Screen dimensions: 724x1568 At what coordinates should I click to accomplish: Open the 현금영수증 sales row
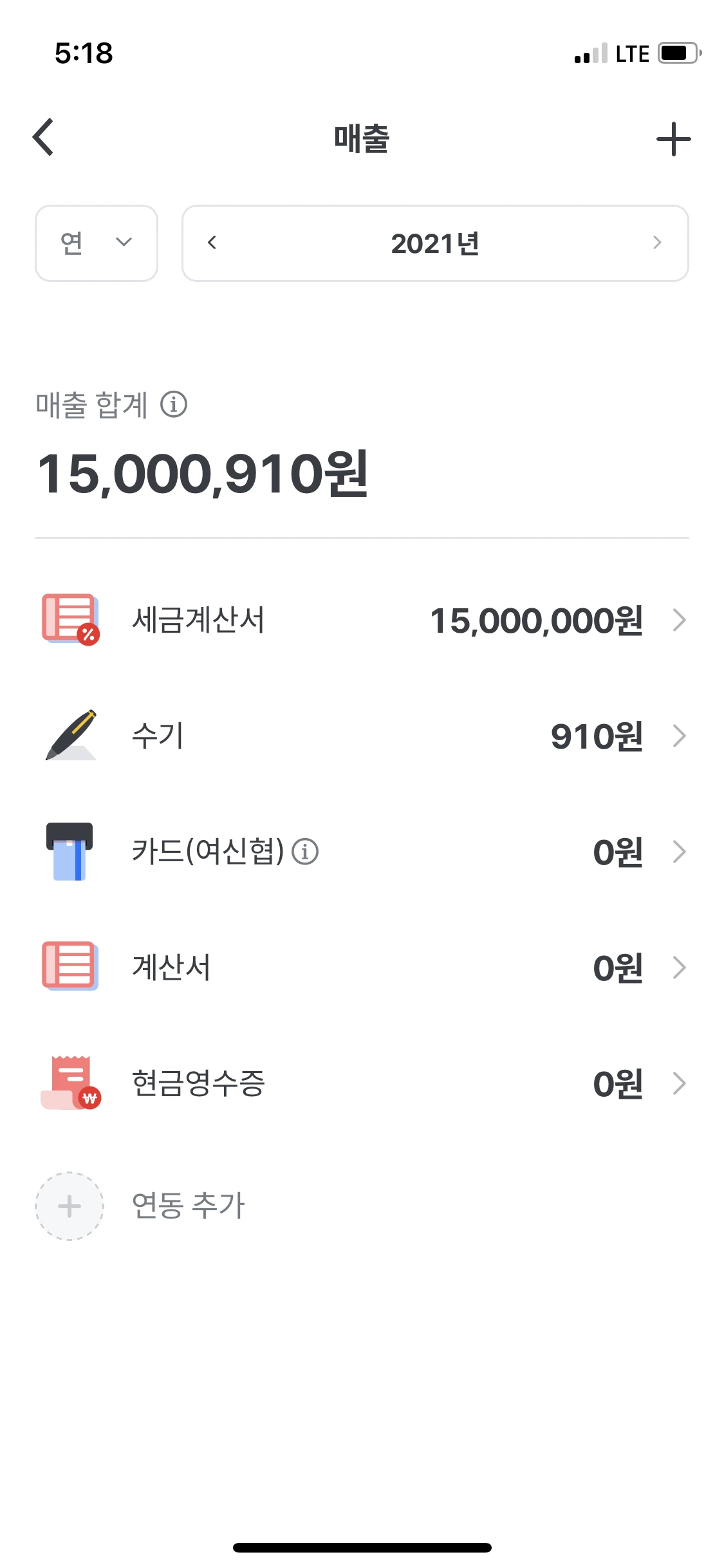(x=362, y=1083)
